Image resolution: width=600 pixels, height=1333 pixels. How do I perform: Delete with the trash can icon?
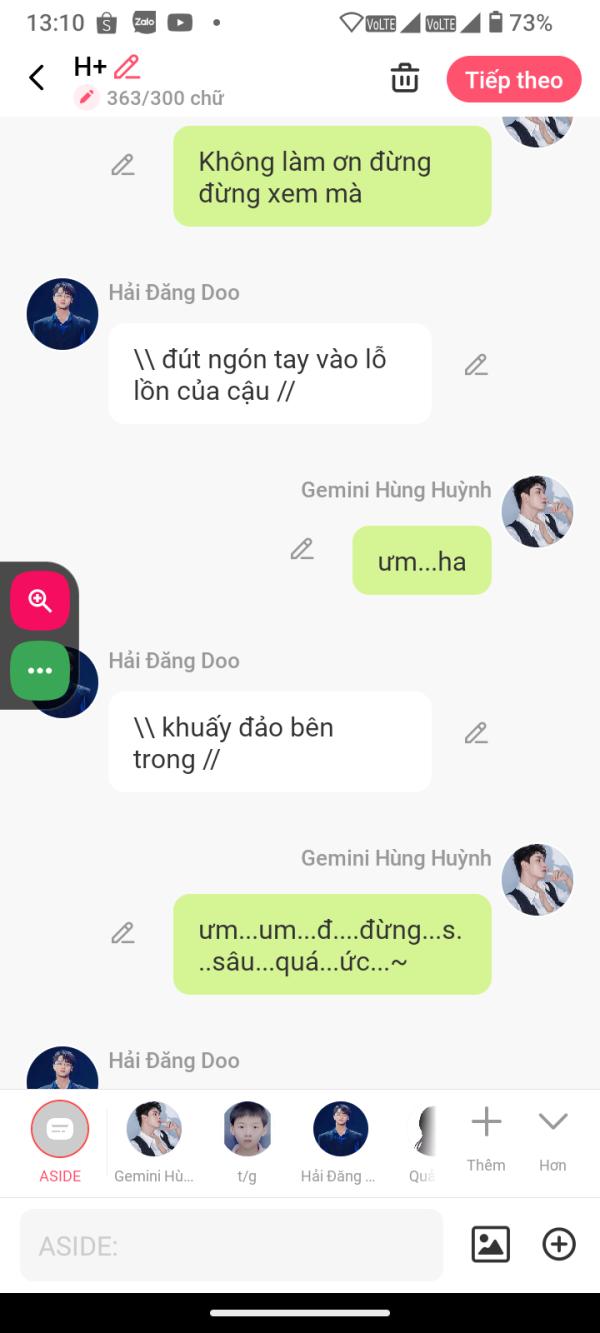click(404, 78)
